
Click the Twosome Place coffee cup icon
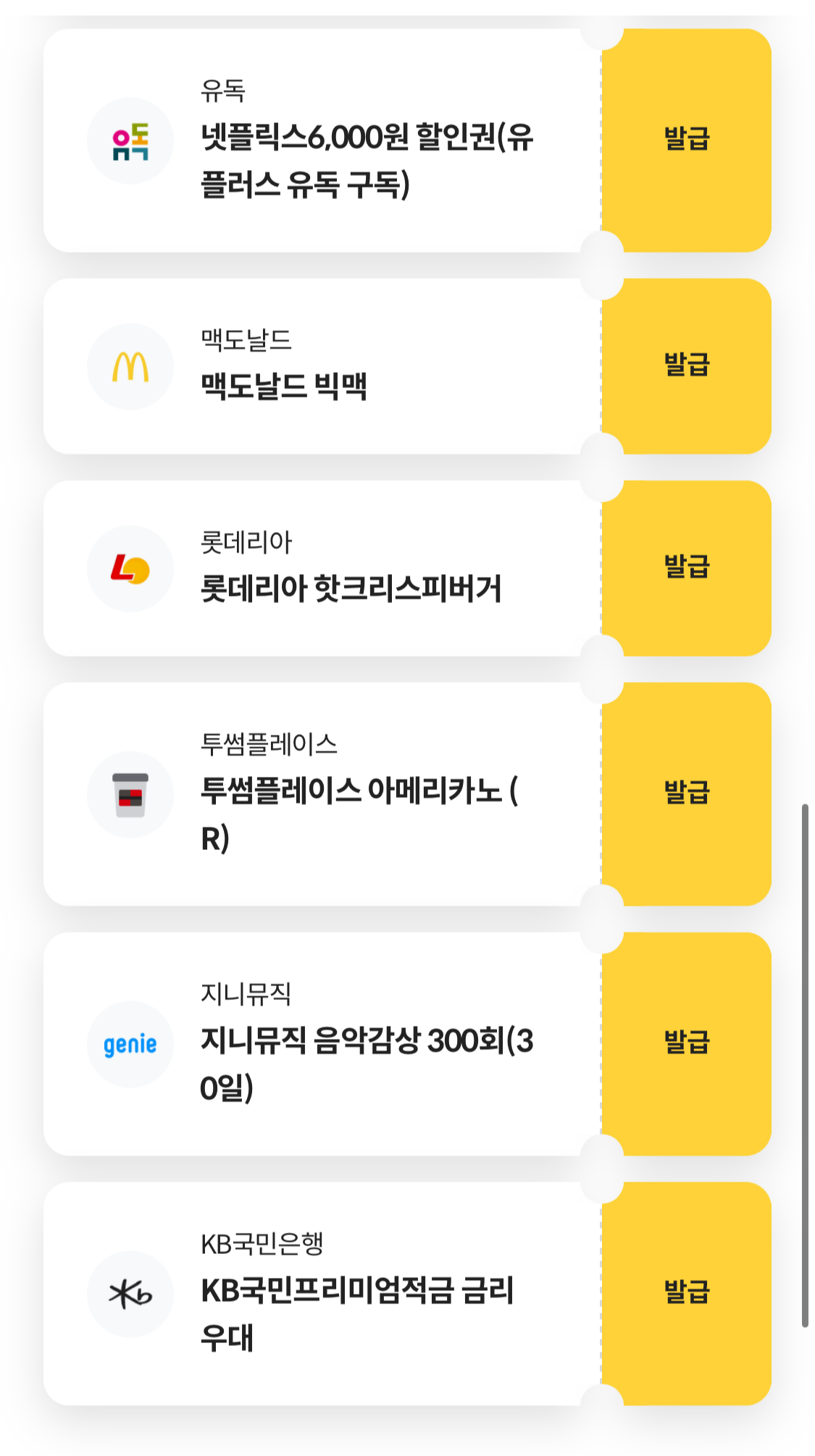(130, 794)
